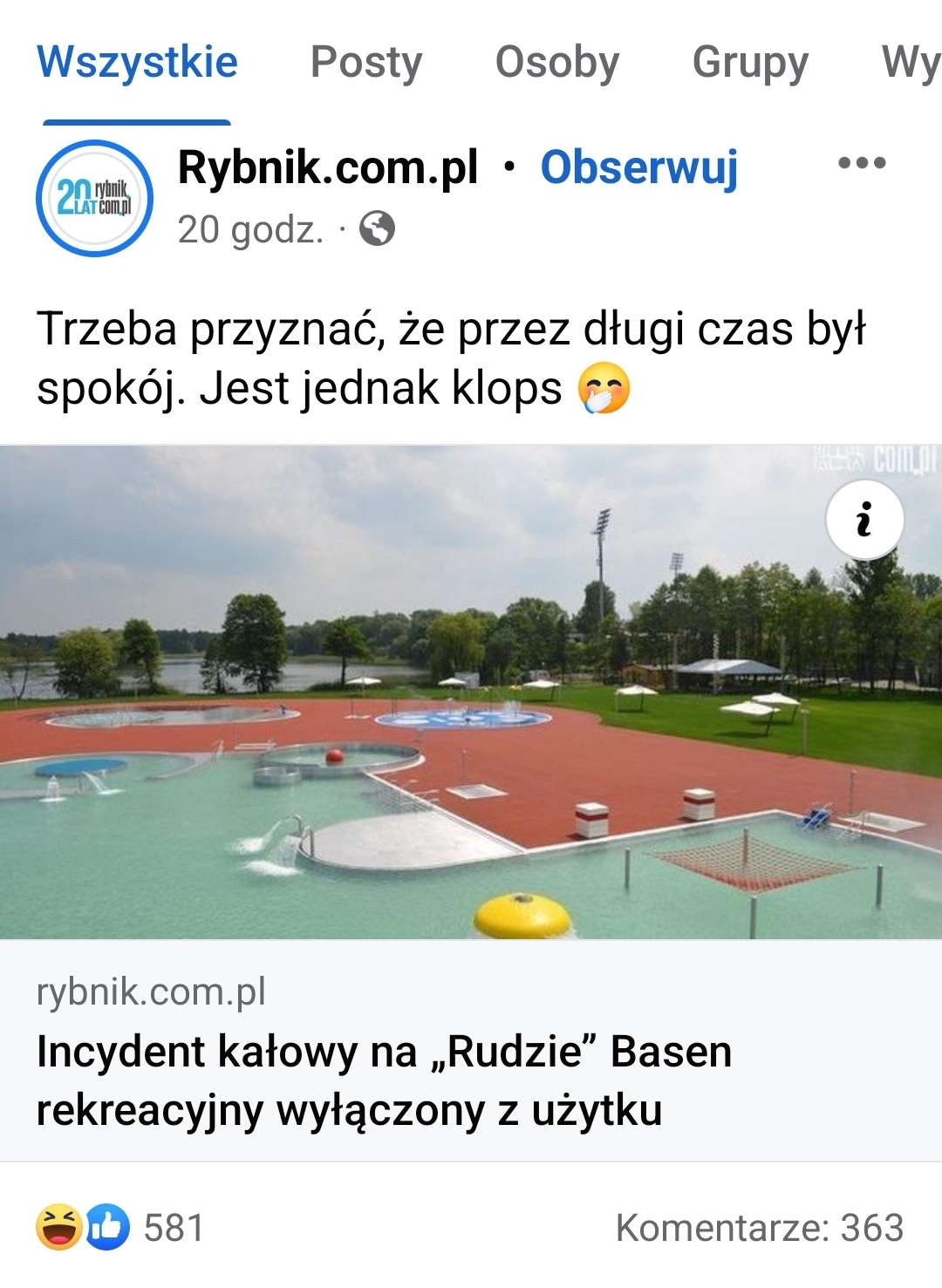Open the Grupy tab
The width and height of the screenshot is (942, 1288).
coord(750,63)
